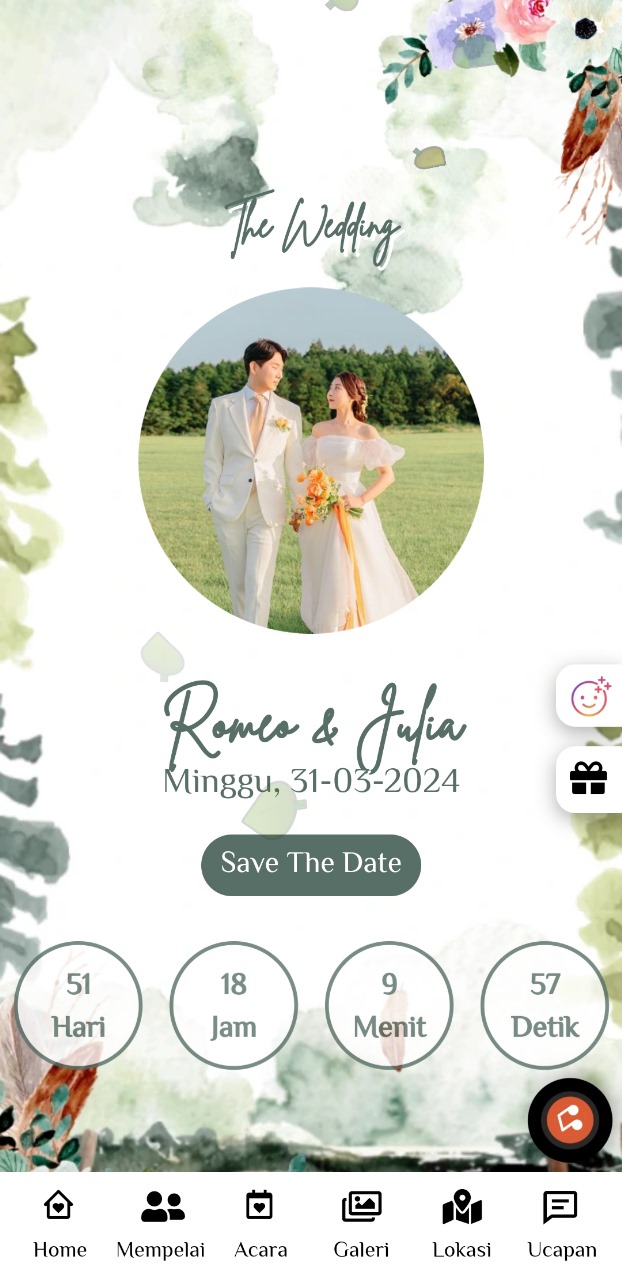The width and height of the screenshot is (622, 1280).
Task: Open the wedding gift icon
Action: [589, 778]
